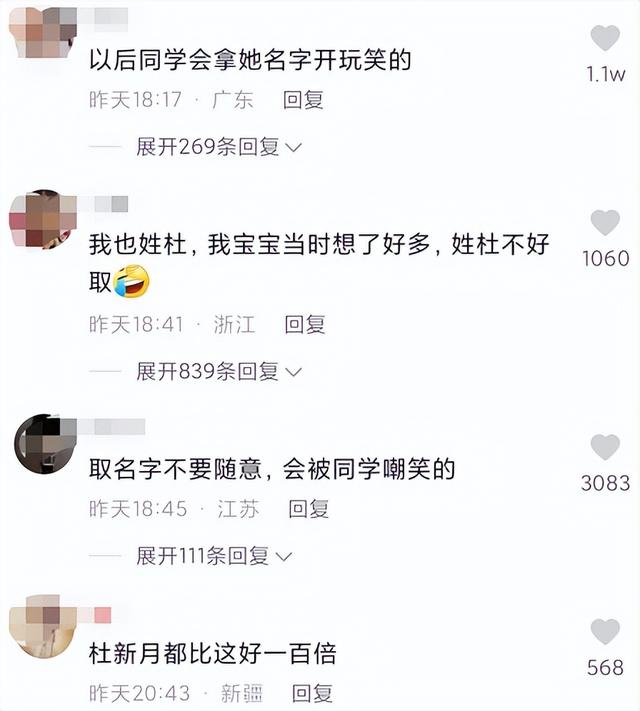640x711 pixels.
Task: Reply to the comment from 浙江
Action: click(305, 324)
